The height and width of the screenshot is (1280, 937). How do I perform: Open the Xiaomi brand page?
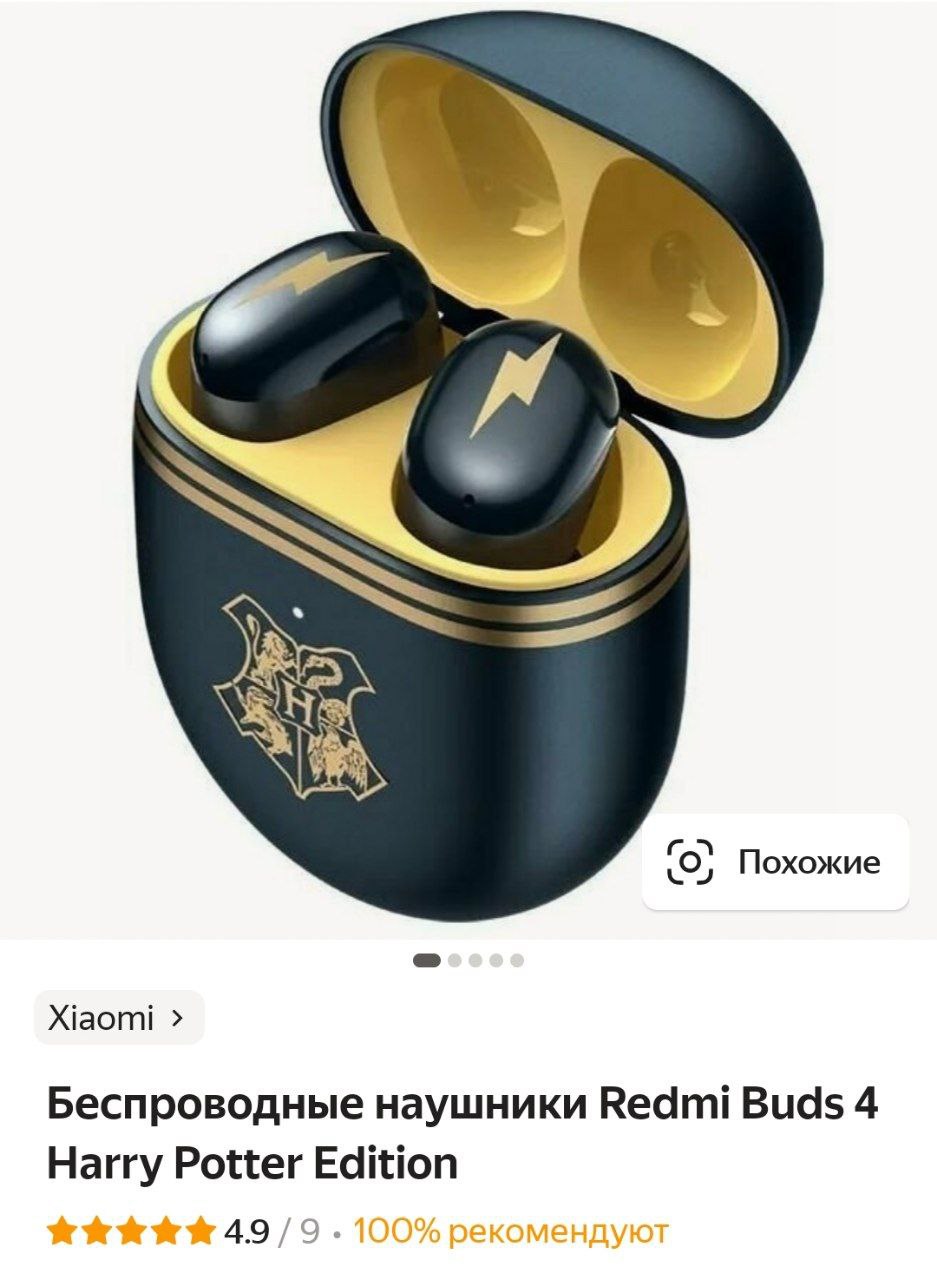[119, 1018]
